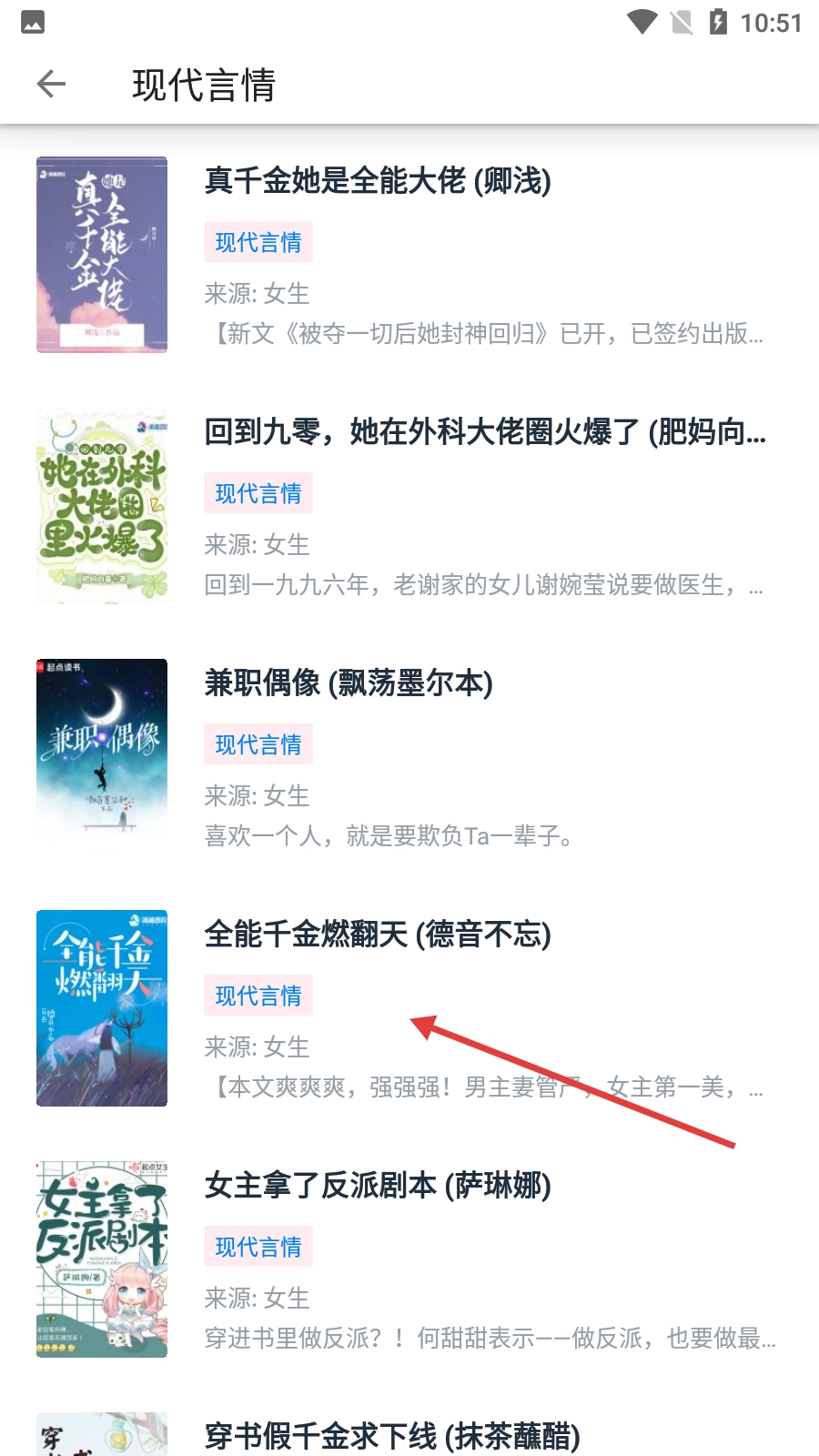
Task: Select the book 全能千金燃翻天
Action: coord(378,935)
